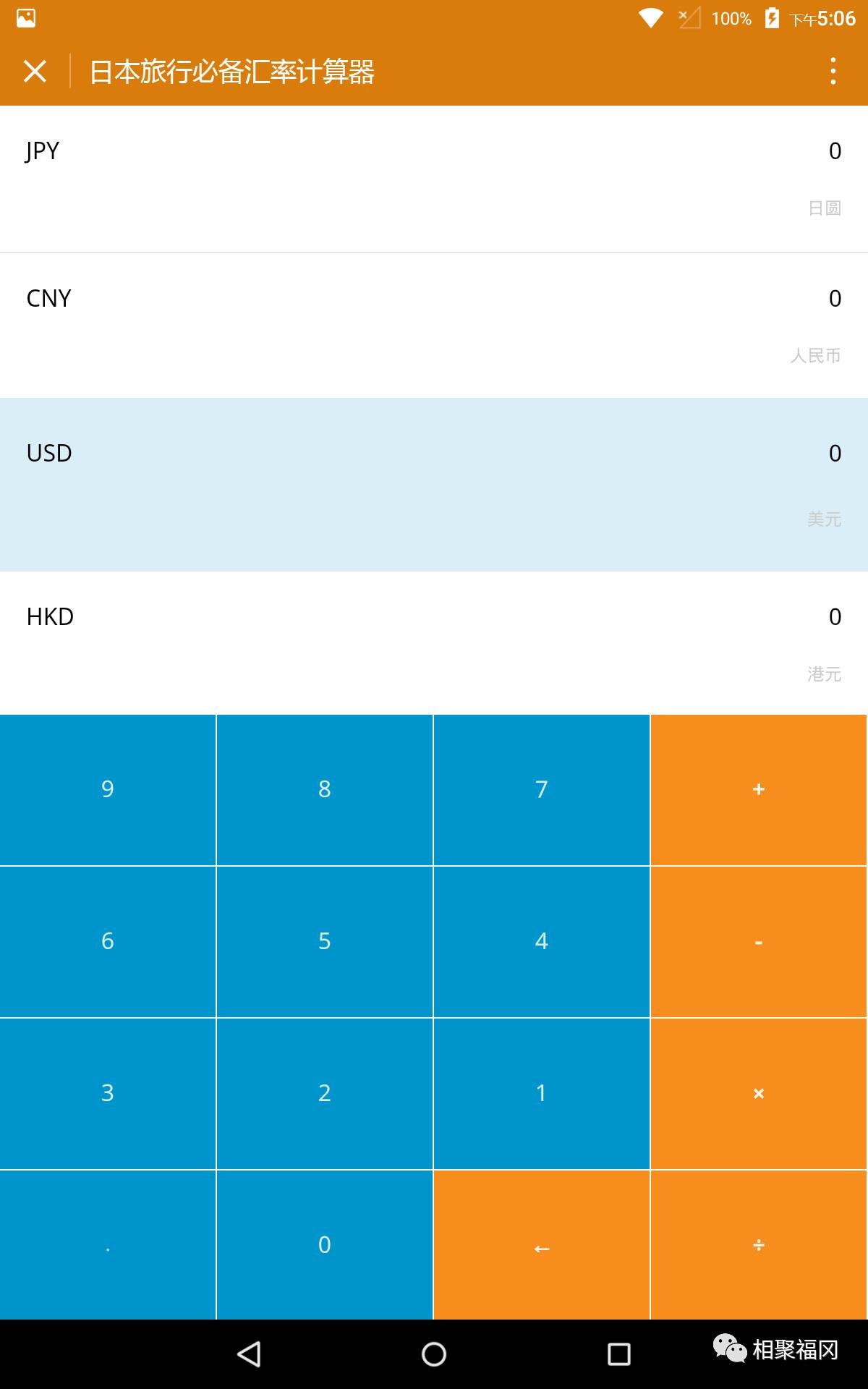Tap the plus operator key
868x1389 pixels.
click(759, 789)
